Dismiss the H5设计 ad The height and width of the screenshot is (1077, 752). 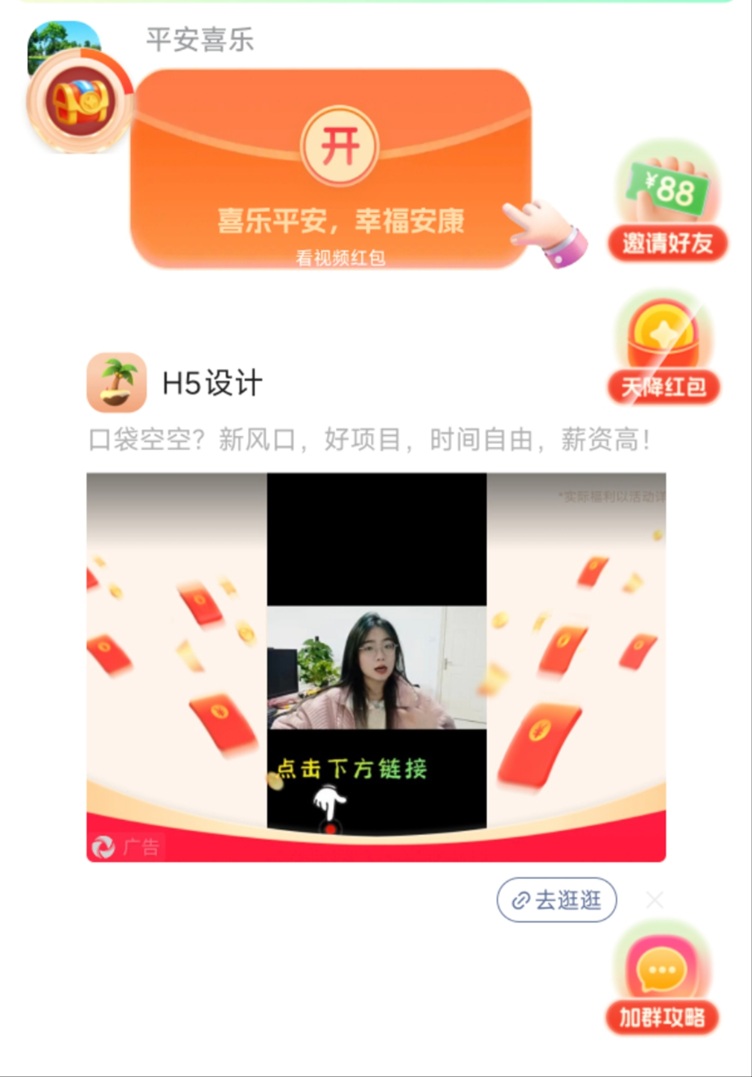point(654,900)
